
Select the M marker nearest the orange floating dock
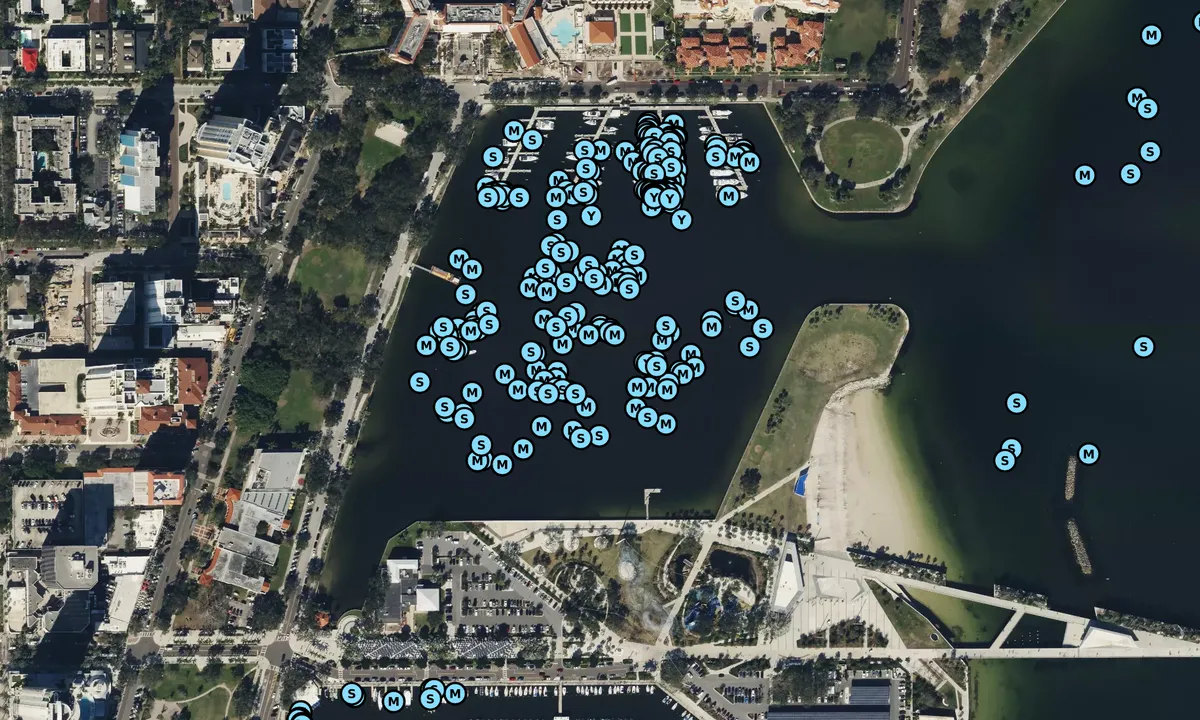tap(458, 259)
